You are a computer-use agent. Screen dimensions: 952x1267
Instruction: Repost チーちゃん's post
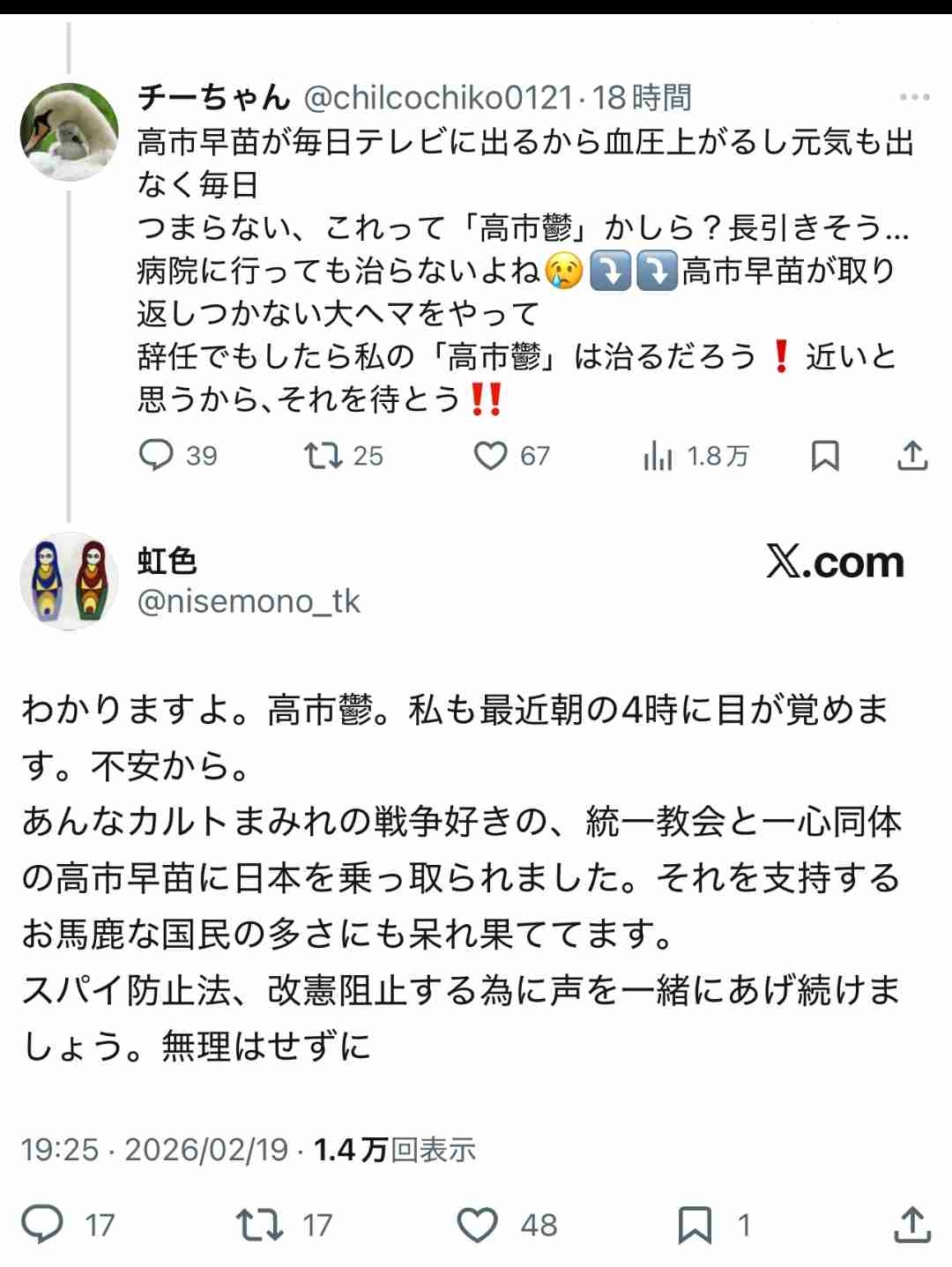pyautogui.click(x=323, y=455)
